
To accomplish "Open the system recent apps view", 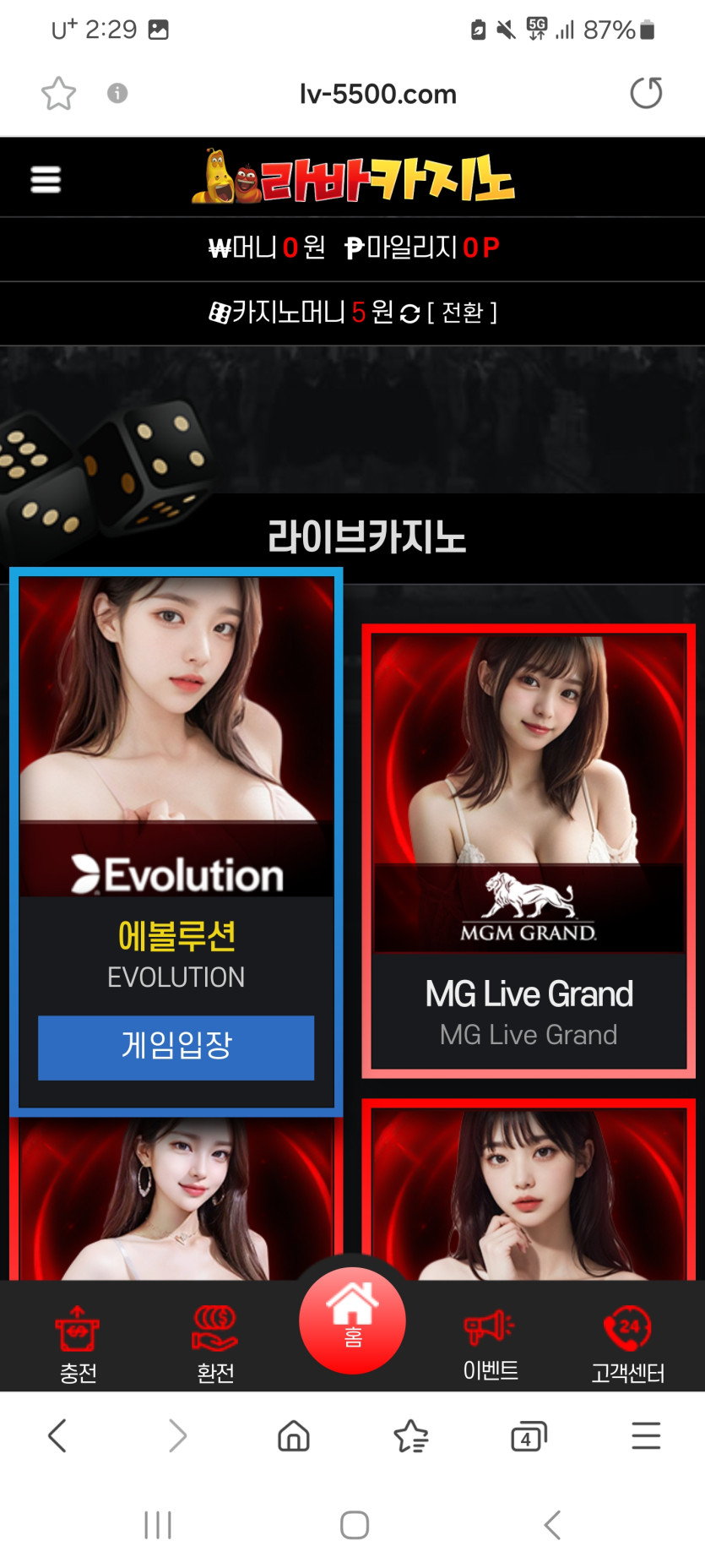I will pos(158,1525).
